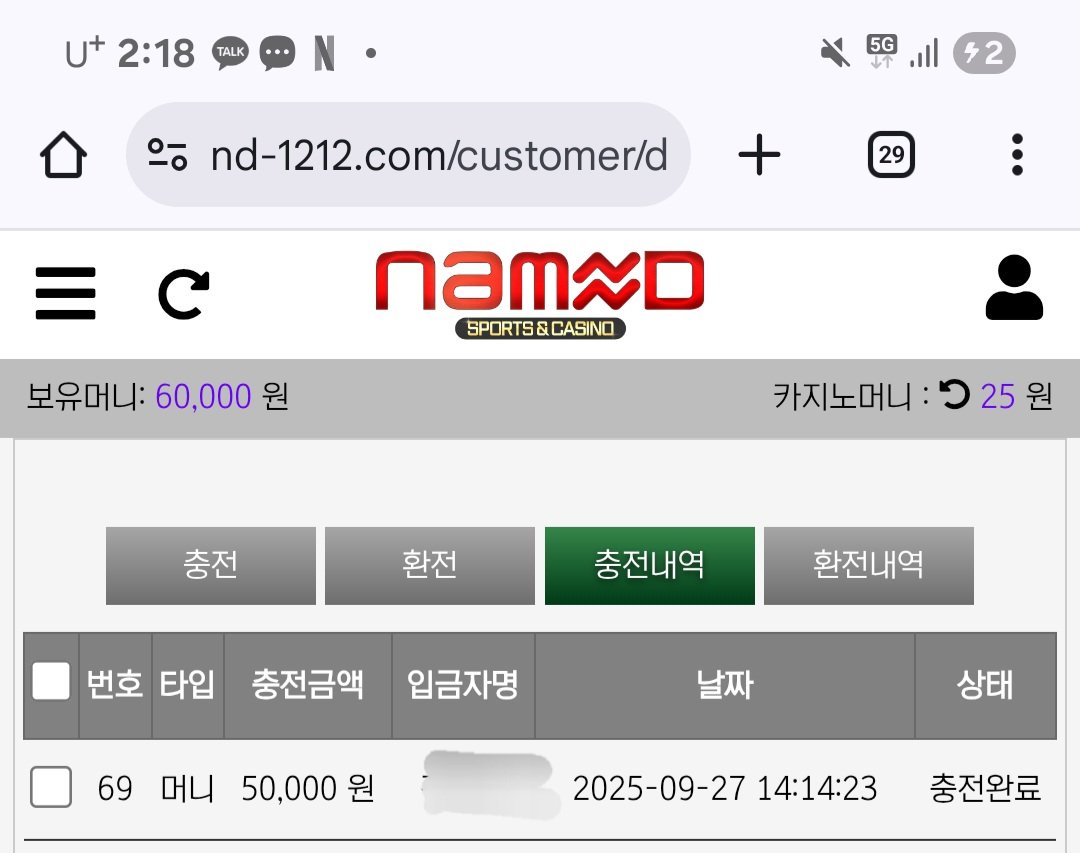Select the 충전내역 tab
The height and width of the screenshot is (853, 1080).
[x=649, y=565]
